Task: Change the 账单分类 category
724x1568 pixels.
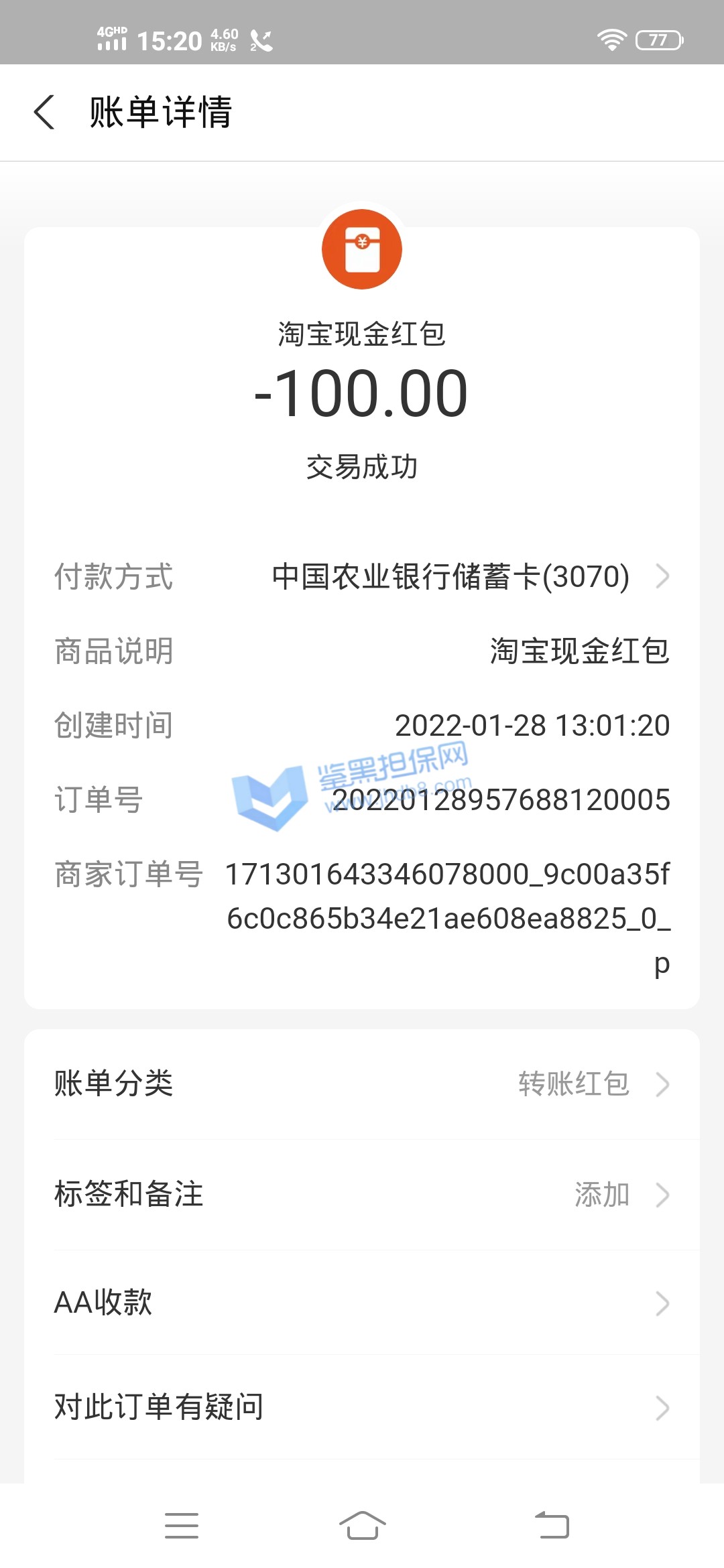Action: pos(362,1084)
